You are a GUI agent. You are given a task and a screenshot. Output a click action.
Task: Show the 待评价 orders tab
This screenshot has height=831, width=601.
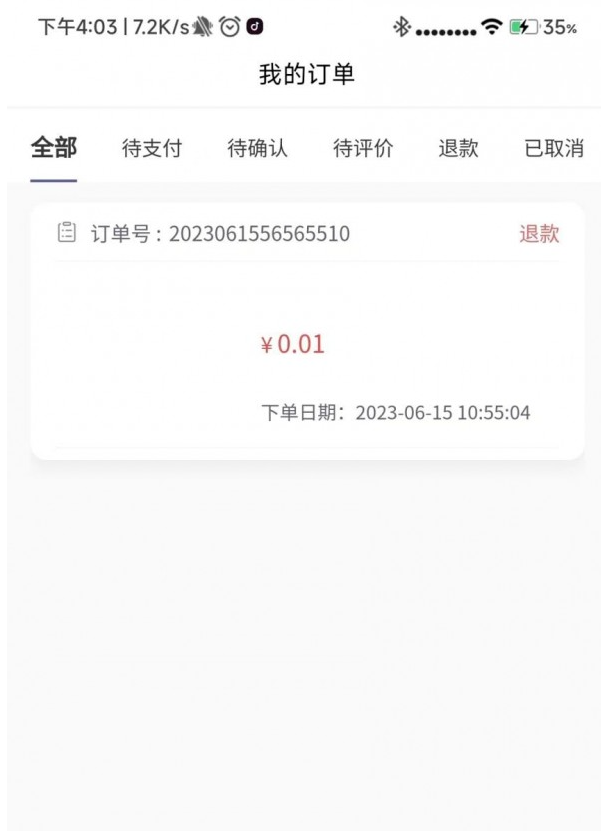point(362,148)
